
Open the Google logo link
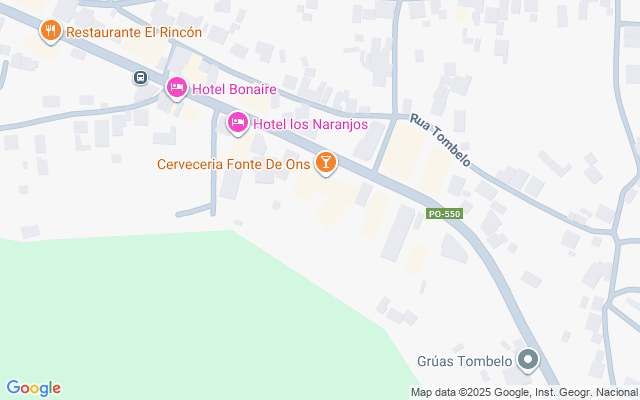(x=33, y=388)
